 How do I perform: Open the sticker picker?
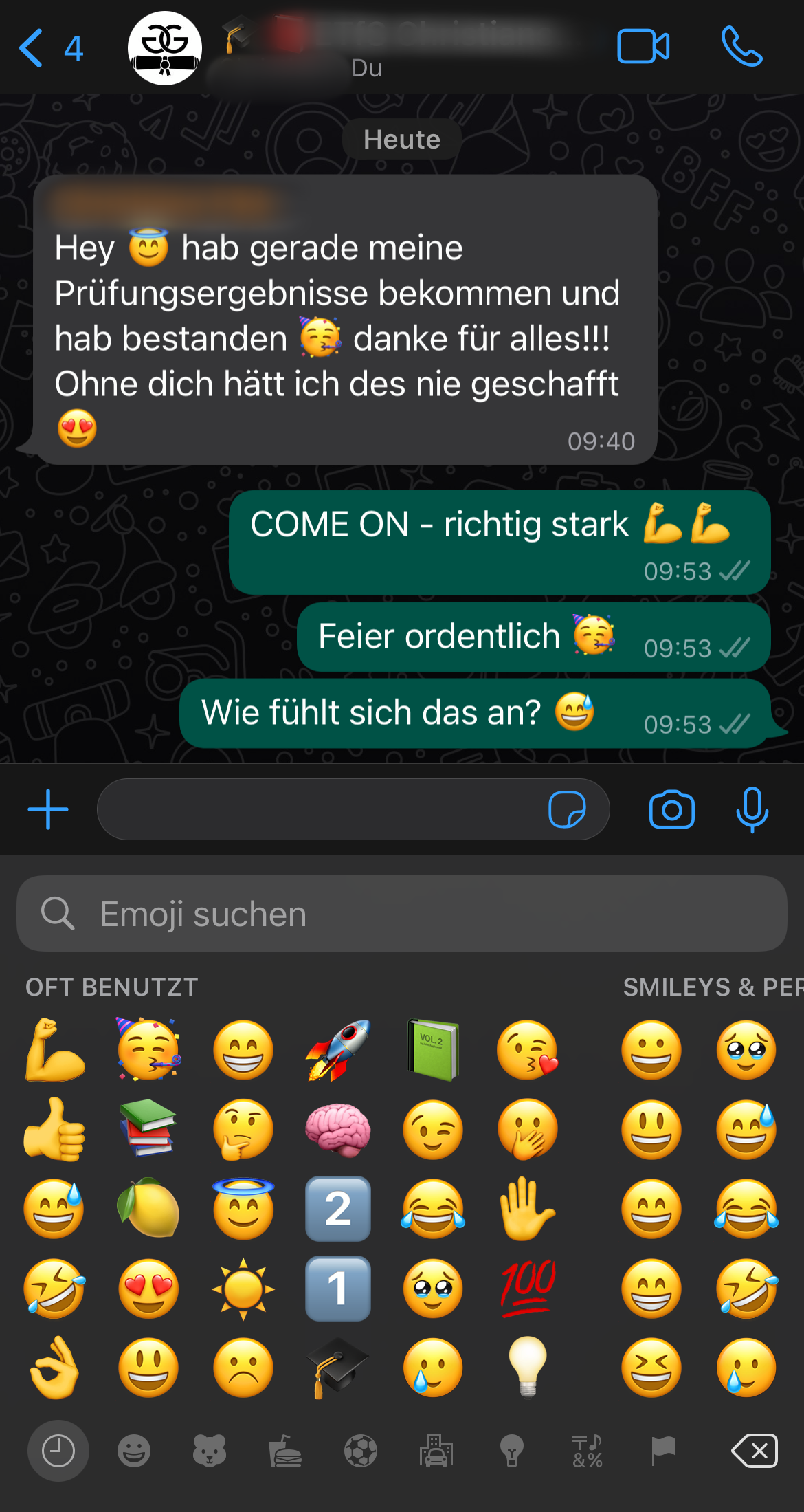[x=567, y=809]
